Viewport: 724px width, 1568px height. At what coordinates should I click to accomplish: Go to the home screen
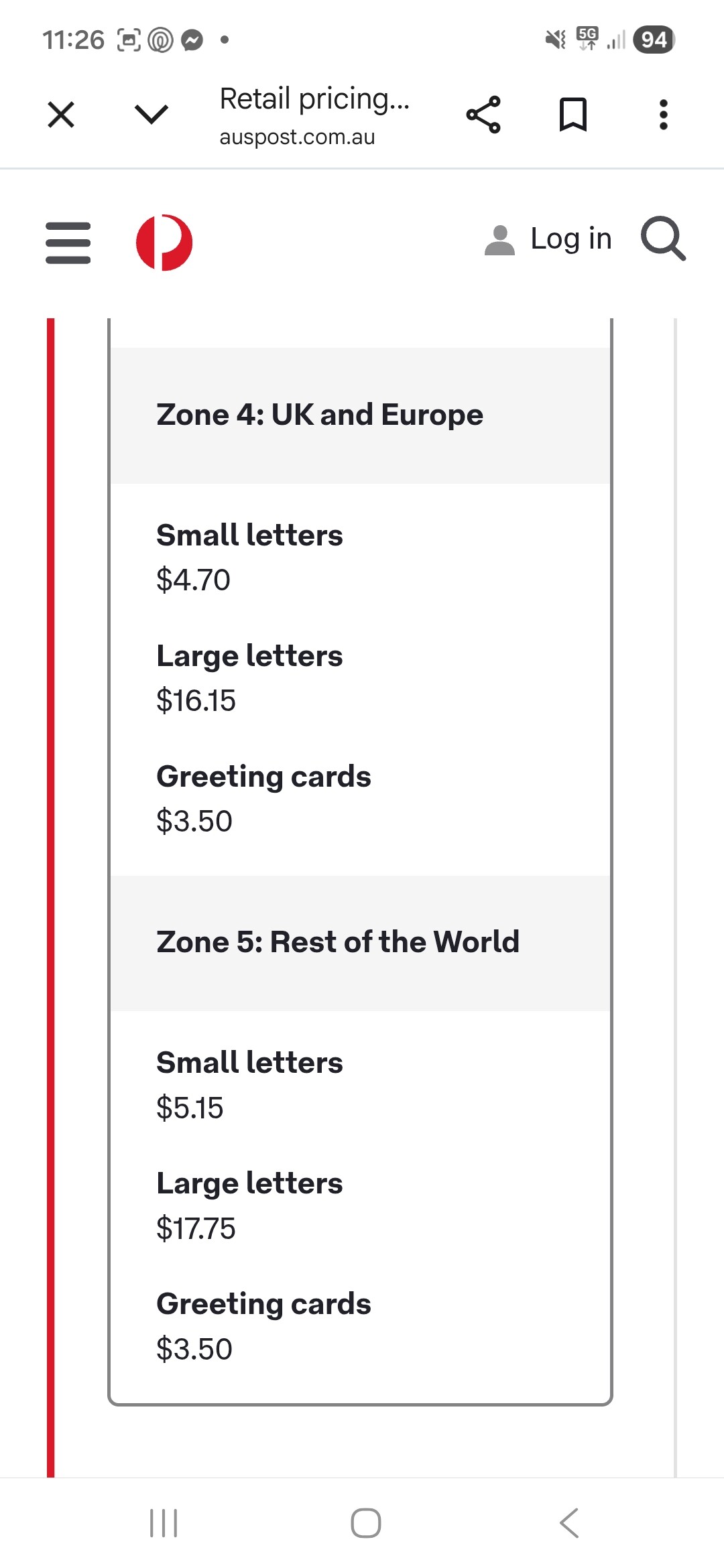[x=366, y=1523]
